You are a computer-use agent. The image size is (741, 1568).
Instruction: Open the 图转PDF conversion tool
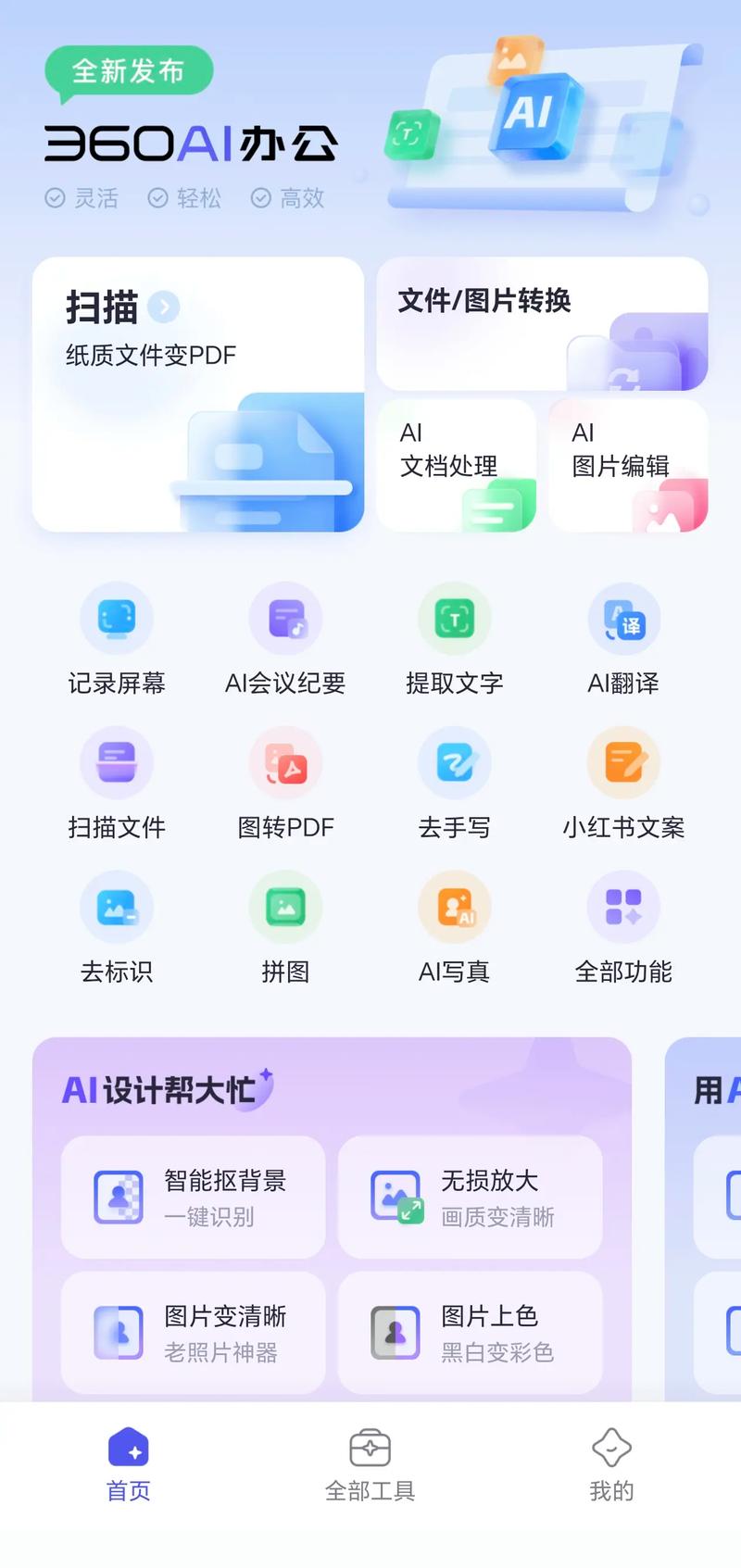285,762
